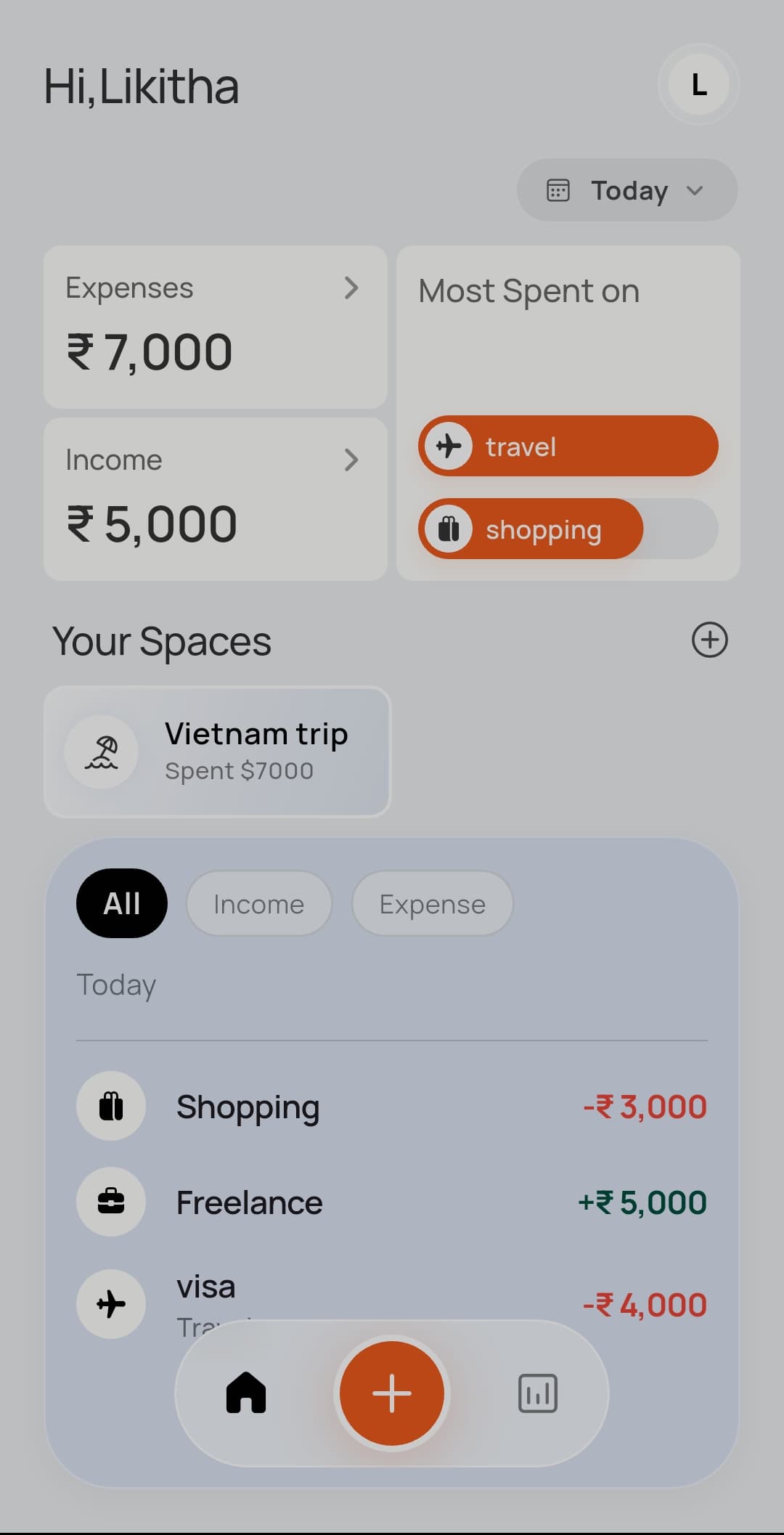The height and width of the screenshot is (1535, 784).
Task: Switch to the statistics chart tab
Action: click(538, 1393)
